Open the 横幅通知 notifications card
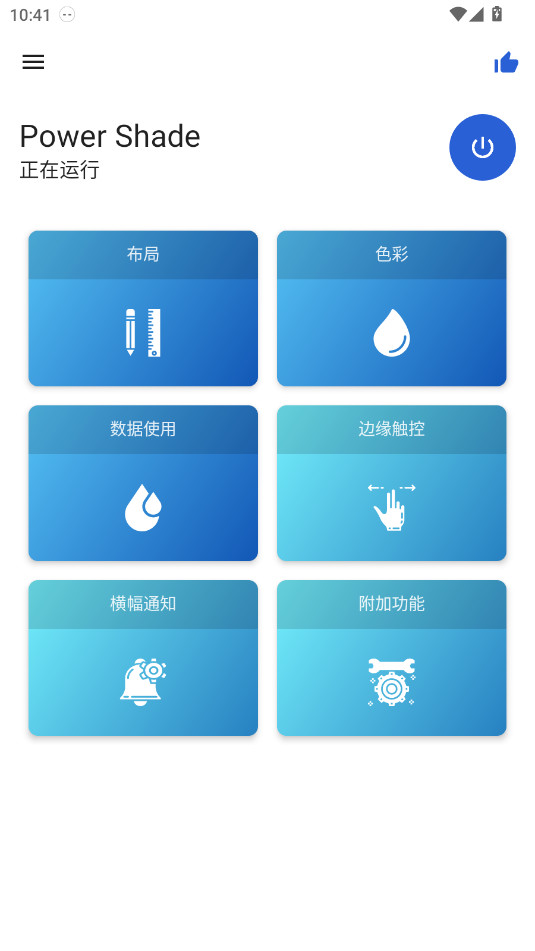Screen dimensions: 535x951 pos(143,658)
